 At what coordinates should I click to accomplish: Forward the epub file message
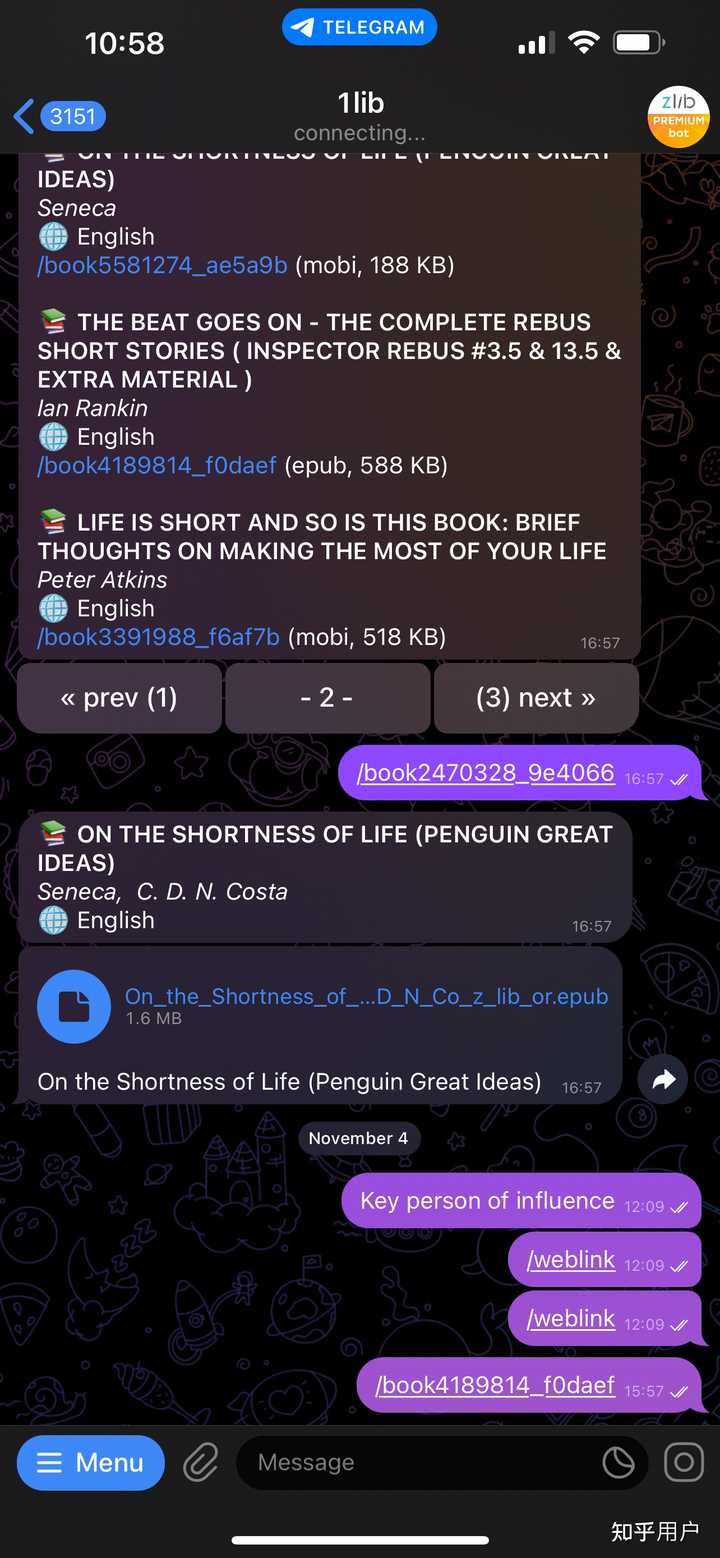[663, 1080]
